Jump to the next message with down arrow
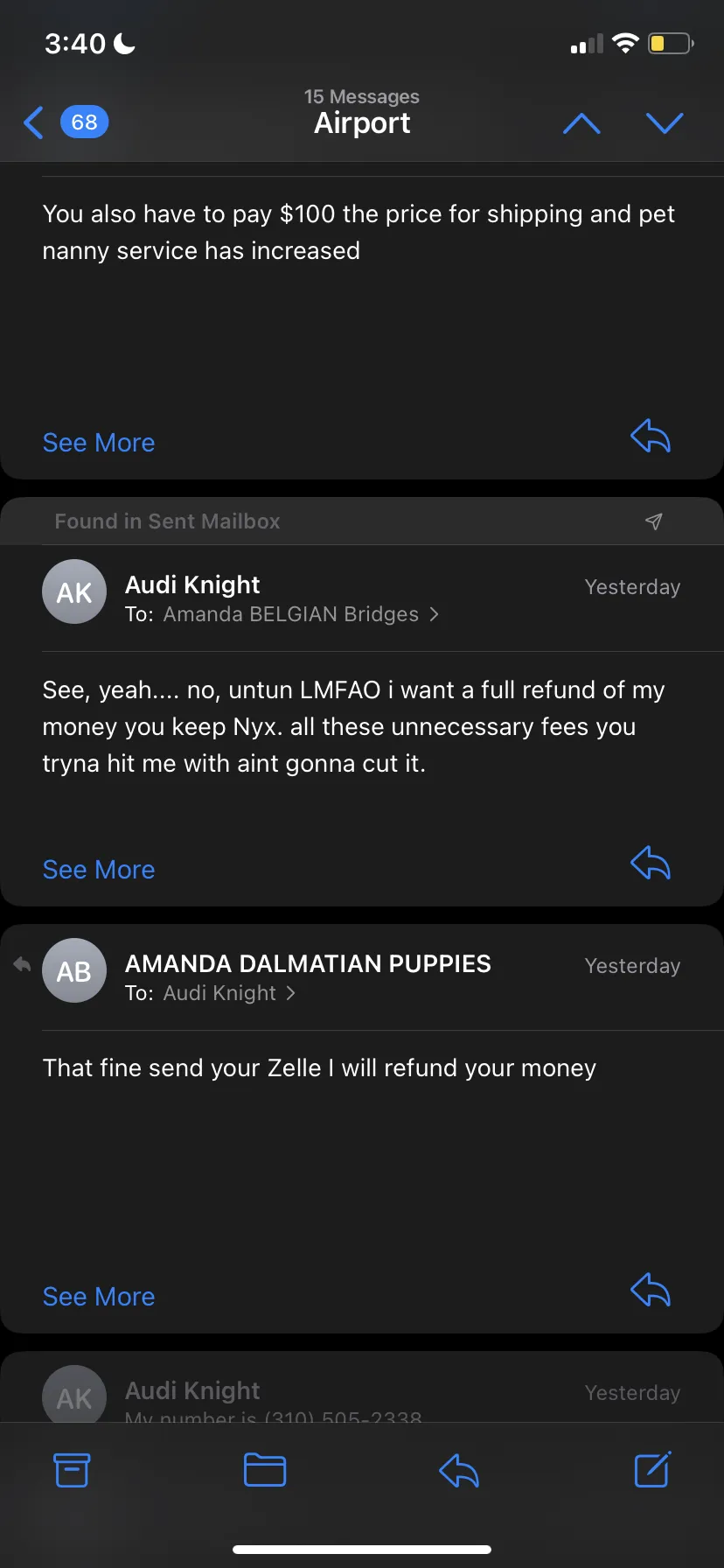 pos(665,123)
